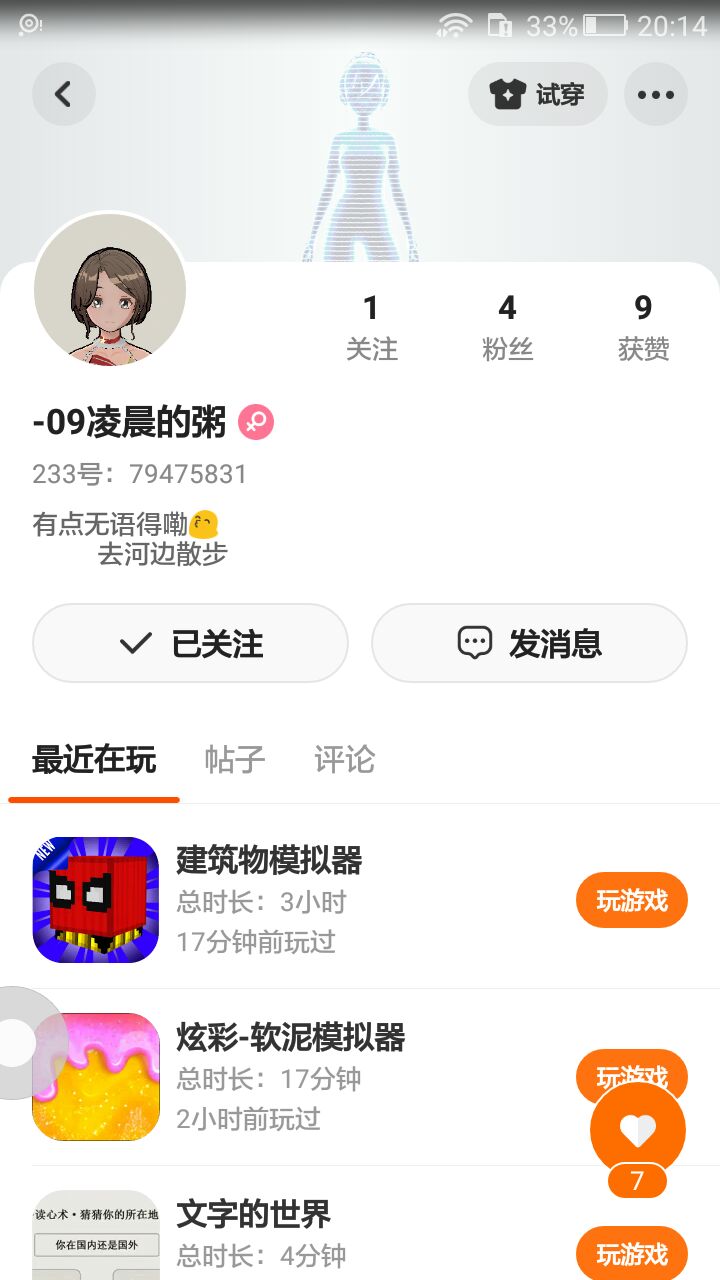This screenshot has width=720, height=1280.
Task: Select the 最近在玩 tab
Action: 94,760
